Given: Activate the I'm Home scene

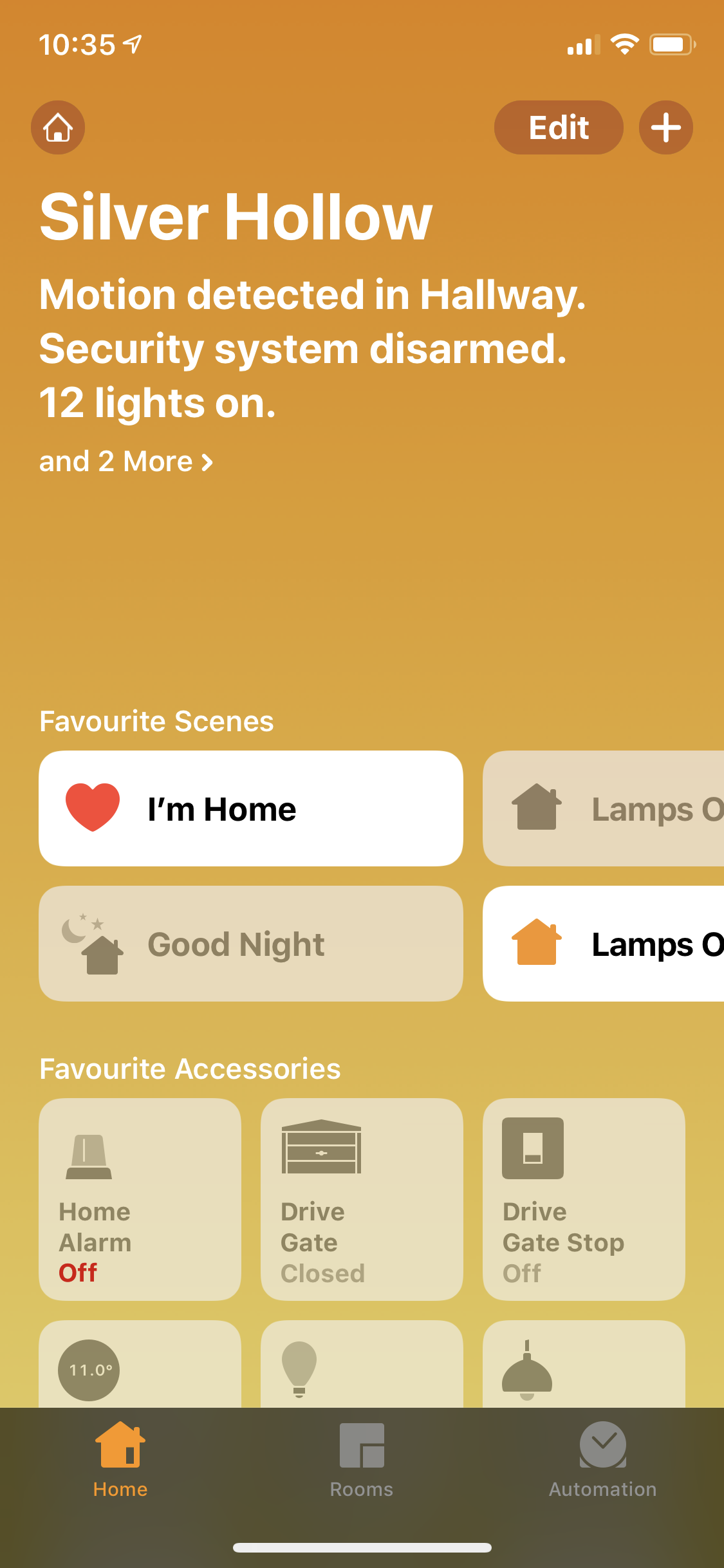Looking at the screenshot, I should pyautogui.click(x=251, y=808).
